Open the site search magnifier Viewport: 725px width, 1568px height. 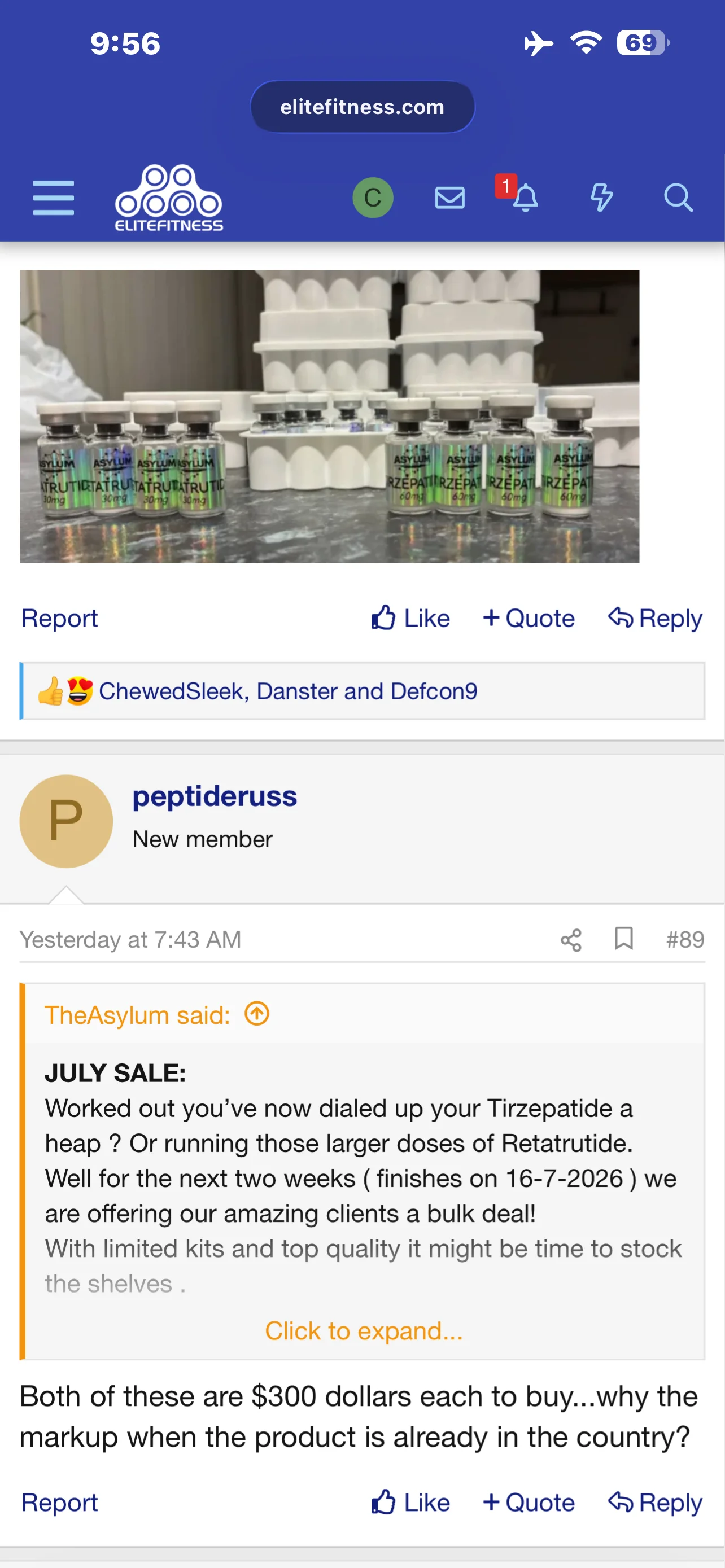[x=678, y=198]
